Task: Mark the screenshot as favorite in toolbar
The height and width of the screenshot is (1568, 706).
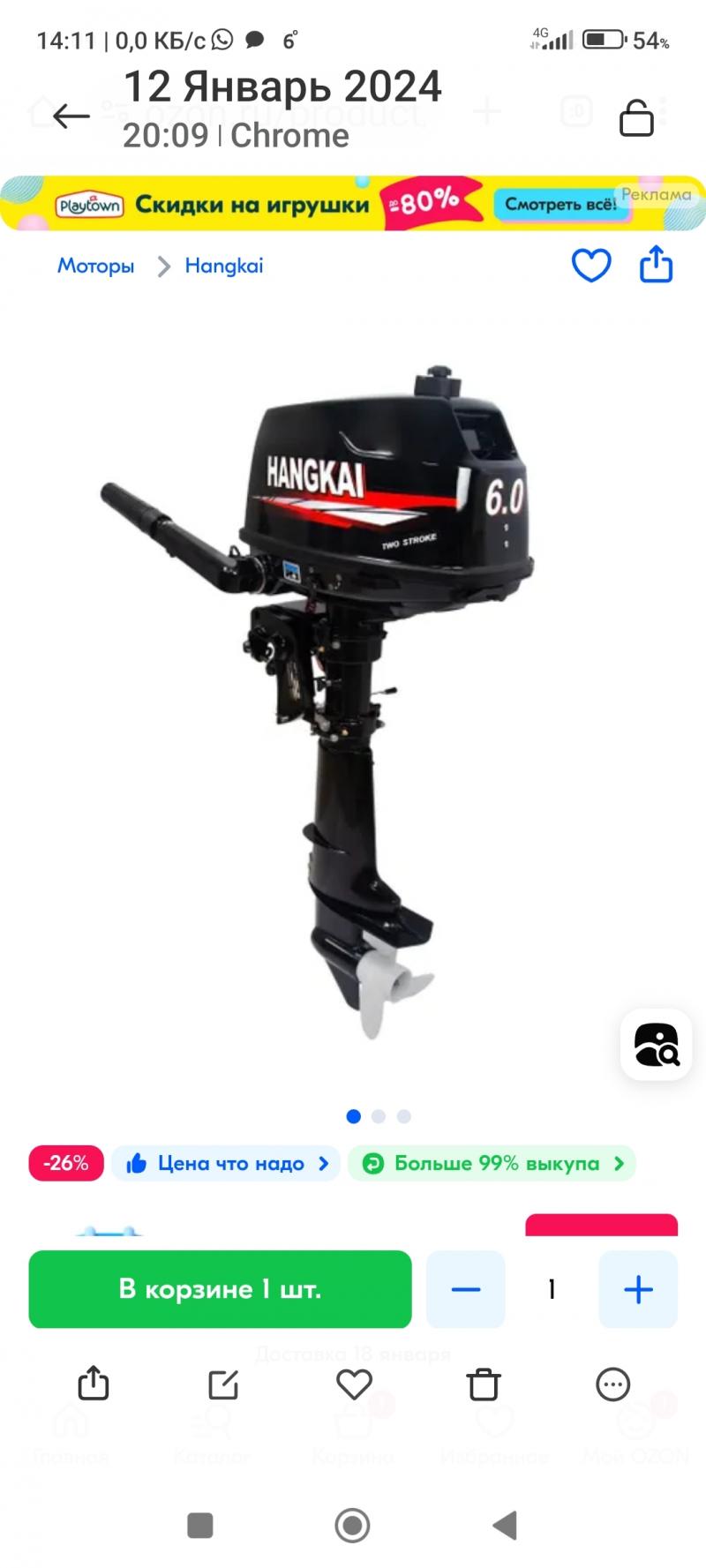Action: coord(354,1384)
